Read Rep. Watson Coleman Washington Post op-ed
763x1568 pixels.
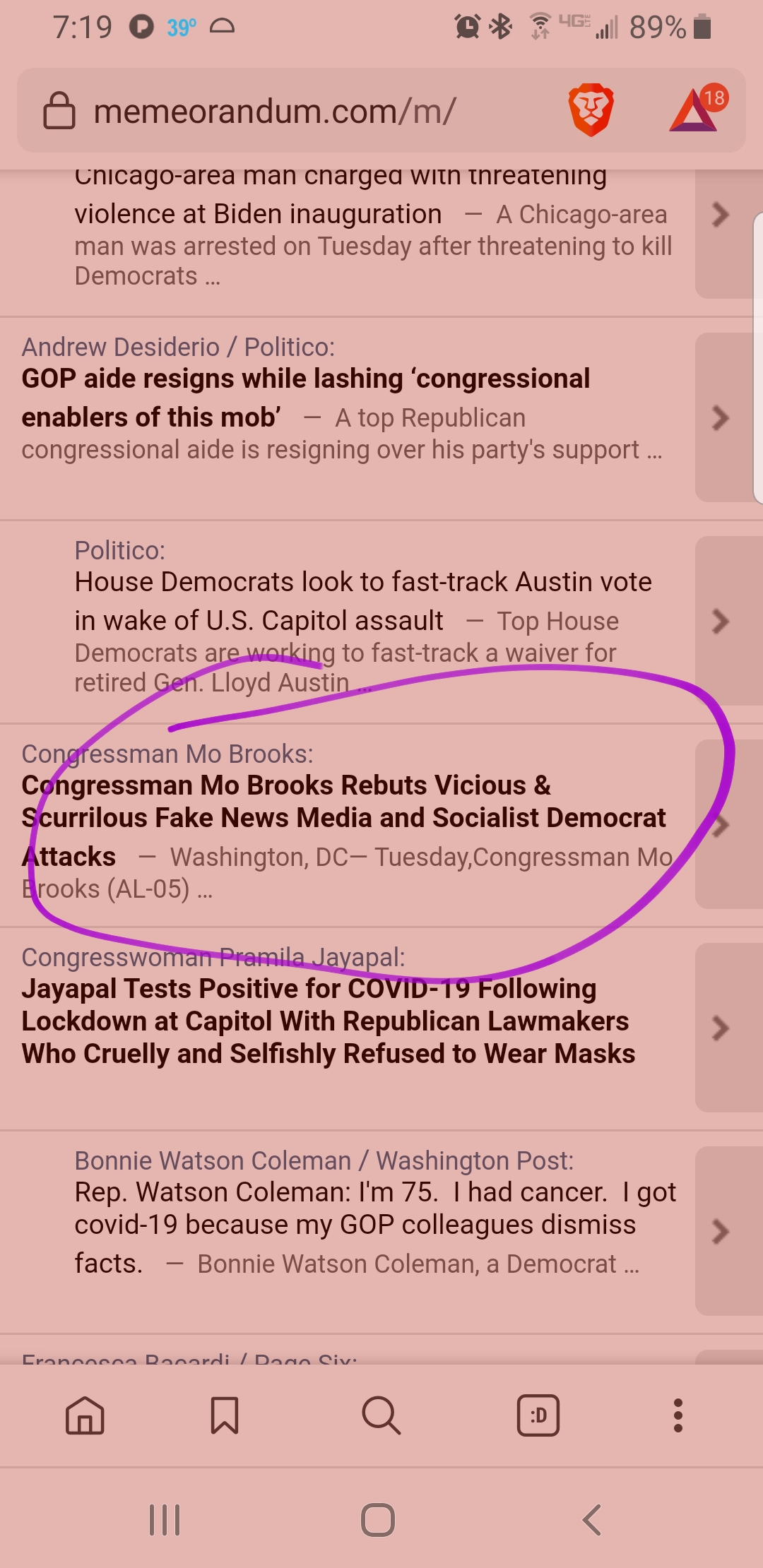click(x=374, y=1208)
